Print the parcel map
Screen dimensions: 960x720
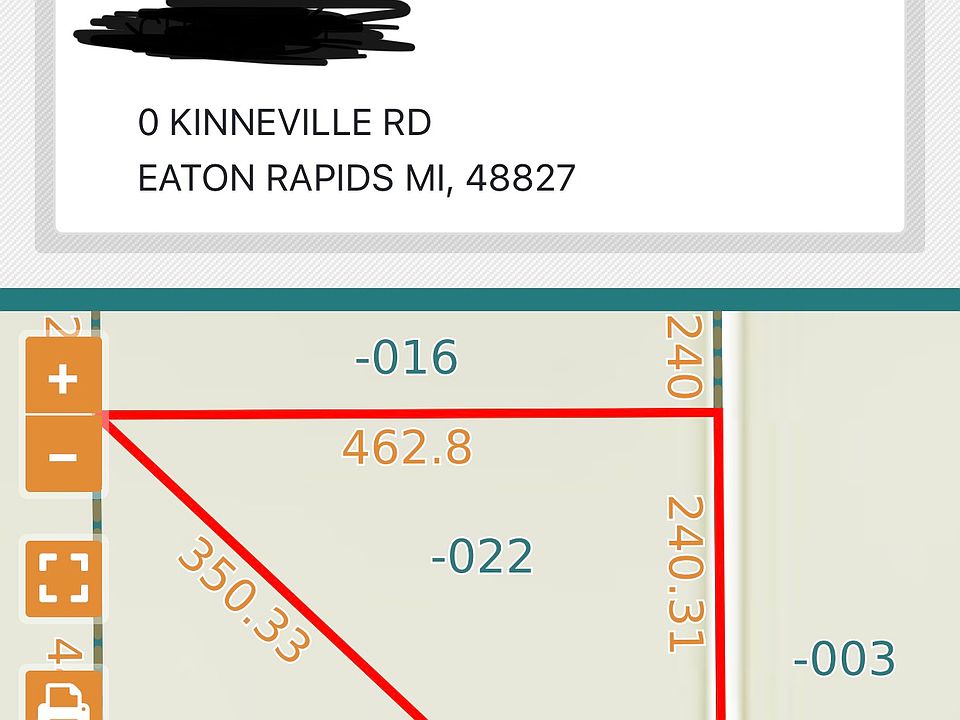[63, 699]
